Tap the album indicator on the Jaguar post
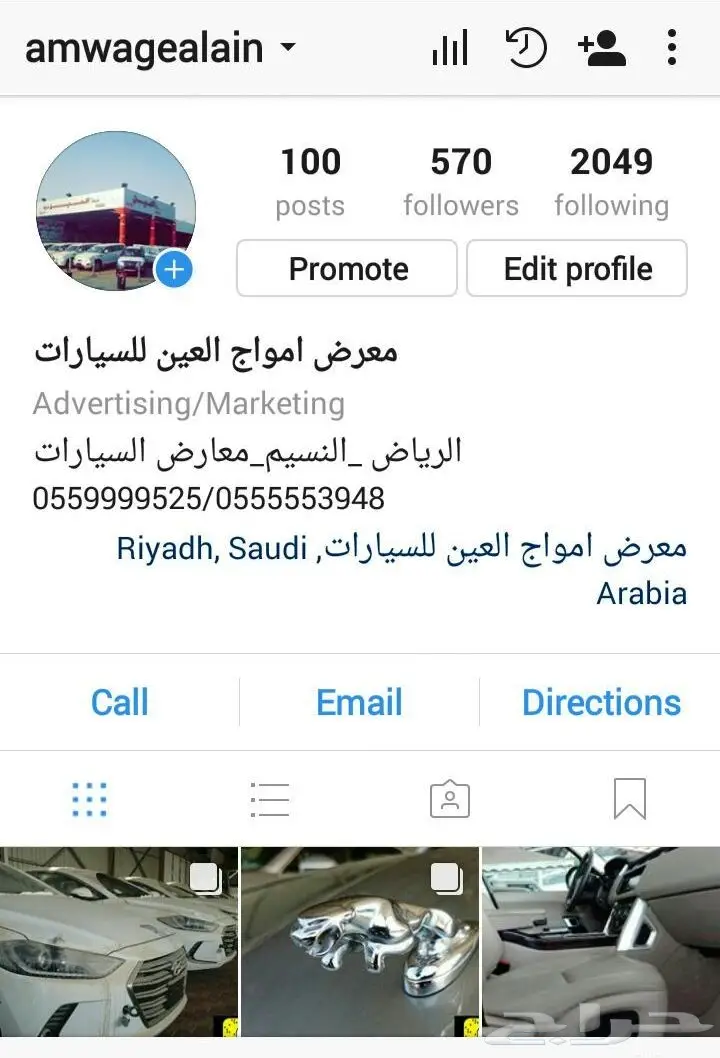This screenshot has height=1058, width=720. coord(446,878)
